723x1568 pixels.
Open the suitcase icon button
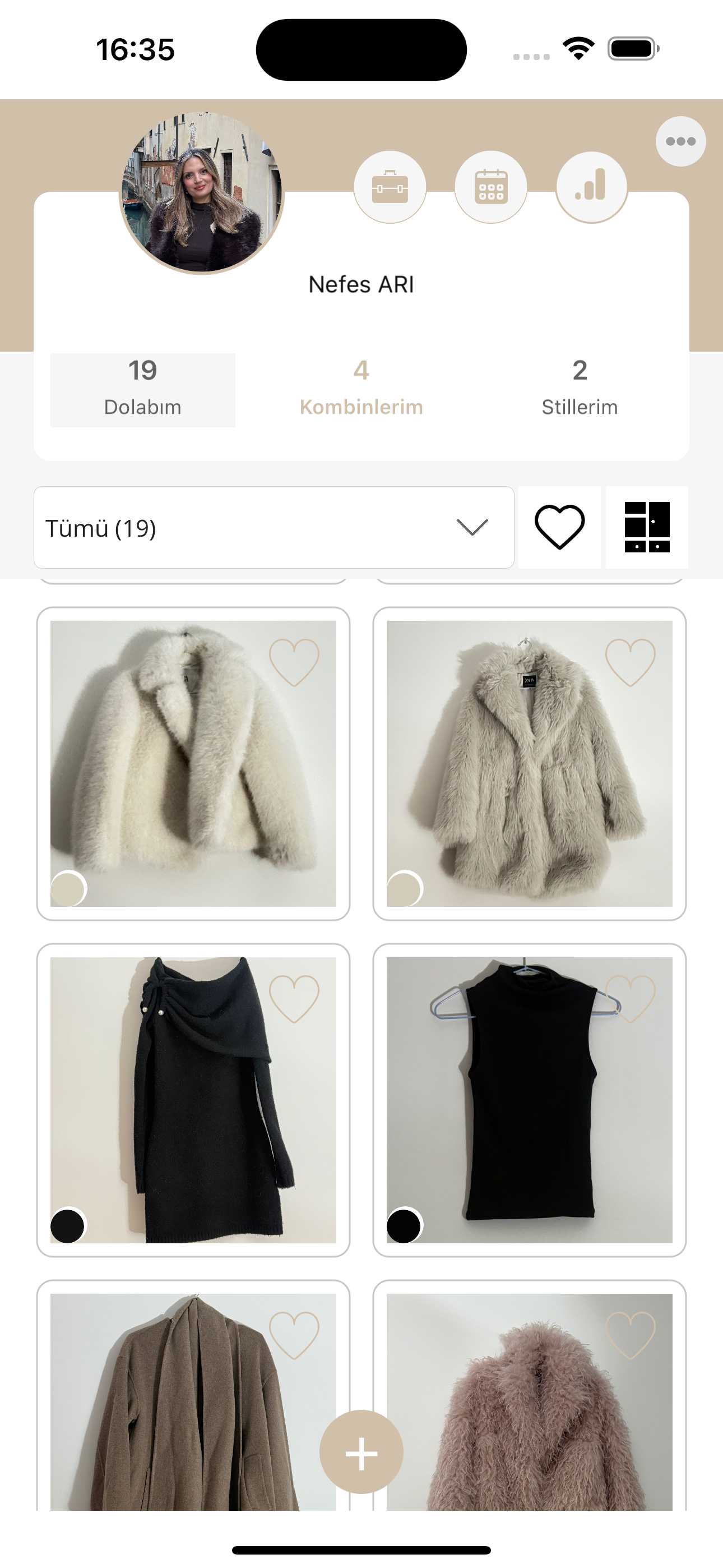pos(390,187)
